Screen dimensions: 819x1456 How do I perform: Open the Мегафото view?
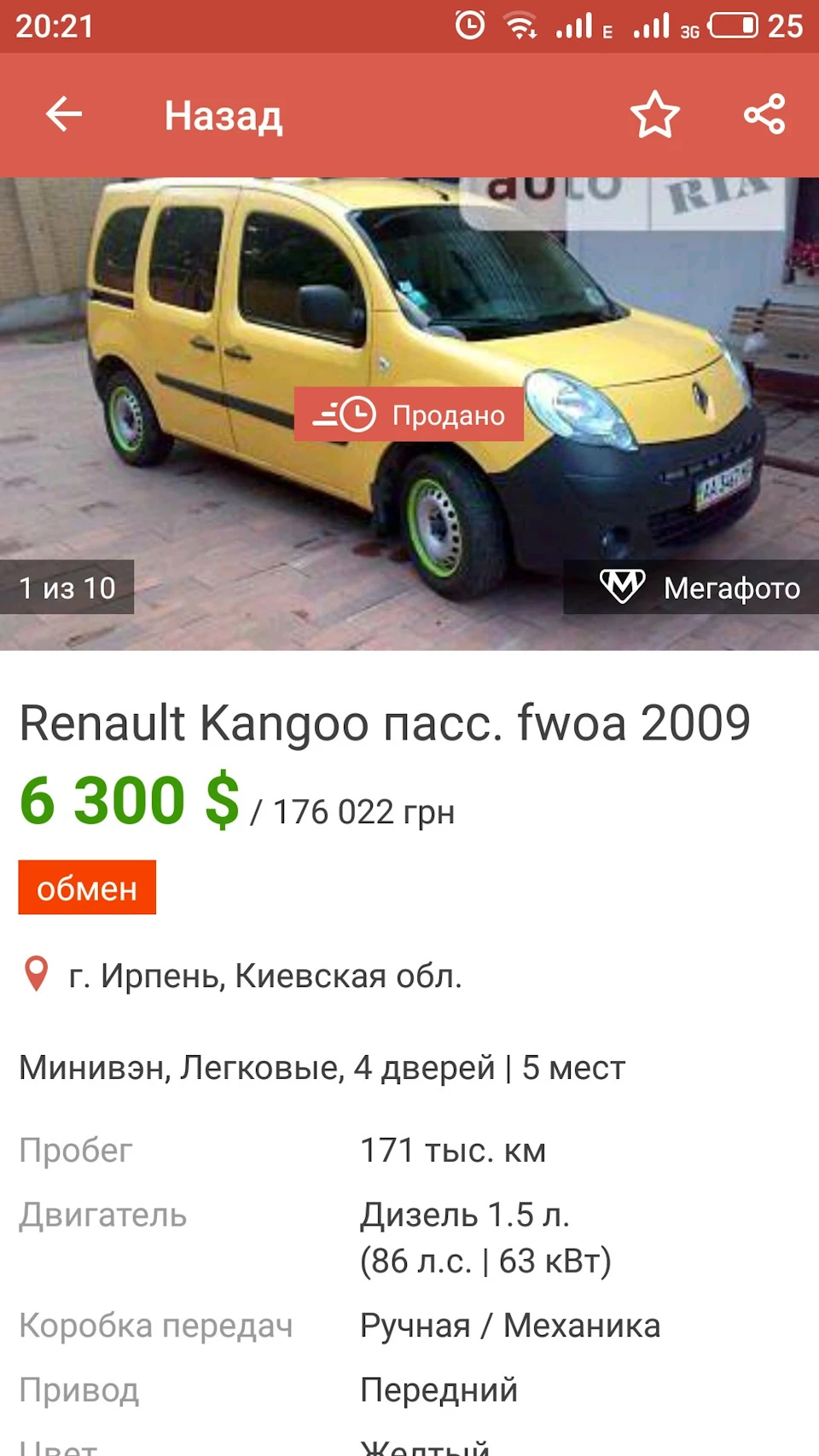click(x=691, y=587)
